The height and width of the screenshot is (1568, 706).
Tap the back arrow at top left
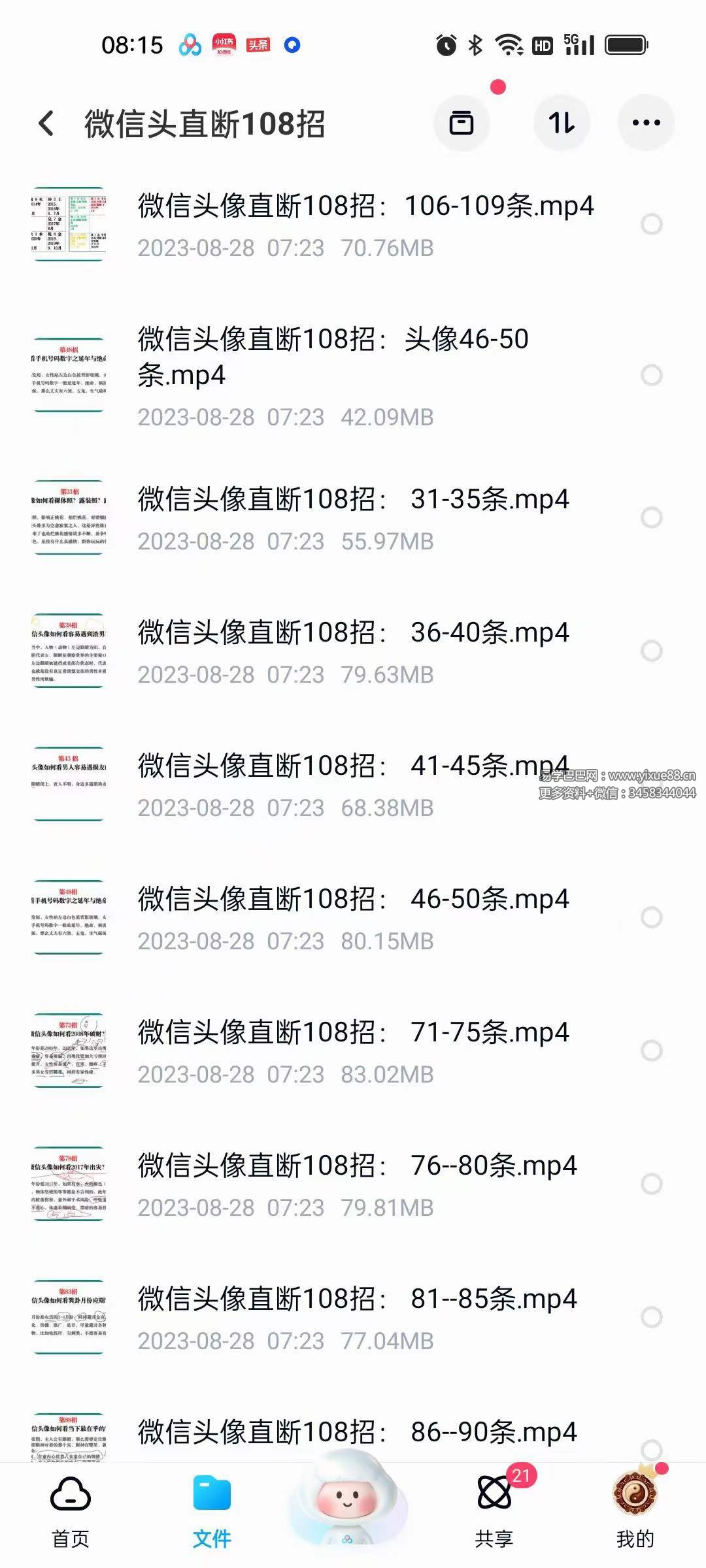coord(46,123)
